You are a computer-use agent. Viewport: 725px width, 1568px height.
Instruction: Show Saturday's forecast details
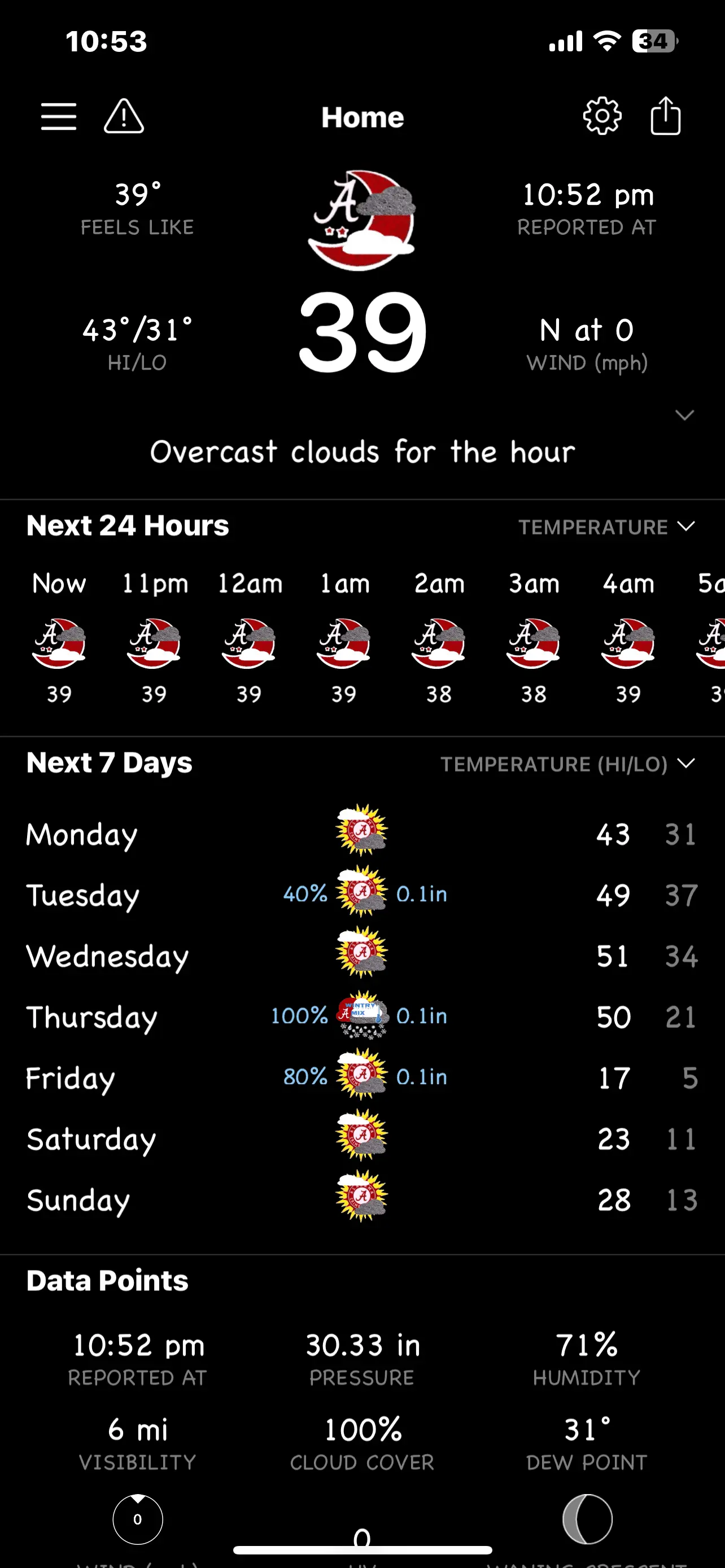click(x=362, y=1138)
